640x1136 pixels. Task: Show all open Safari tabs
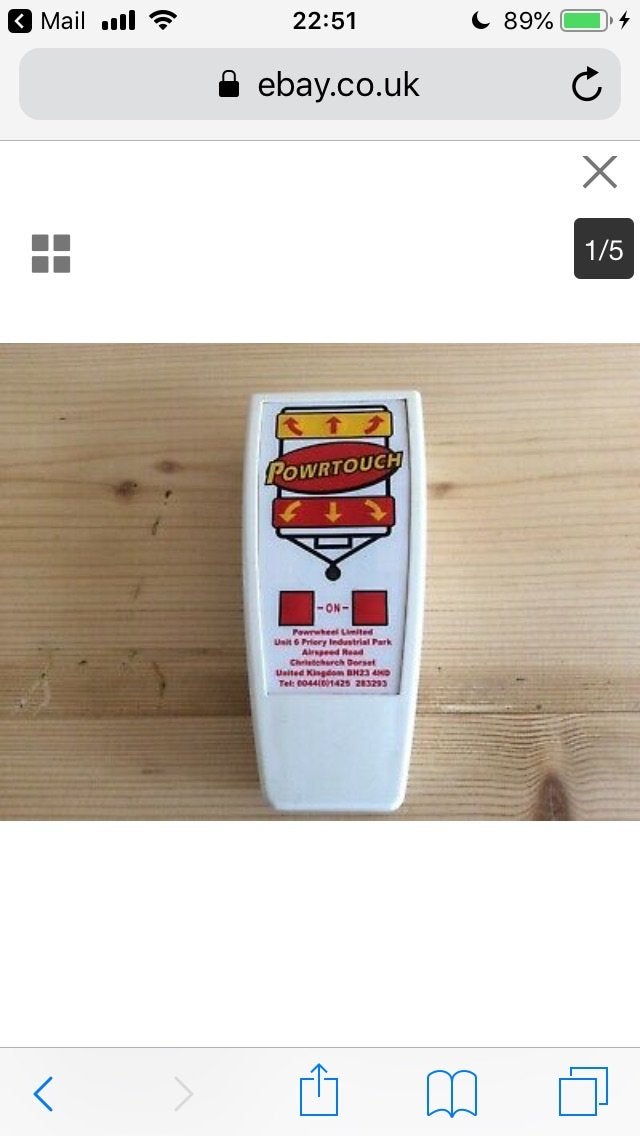pyautogui.click(x=583, y=1093)
